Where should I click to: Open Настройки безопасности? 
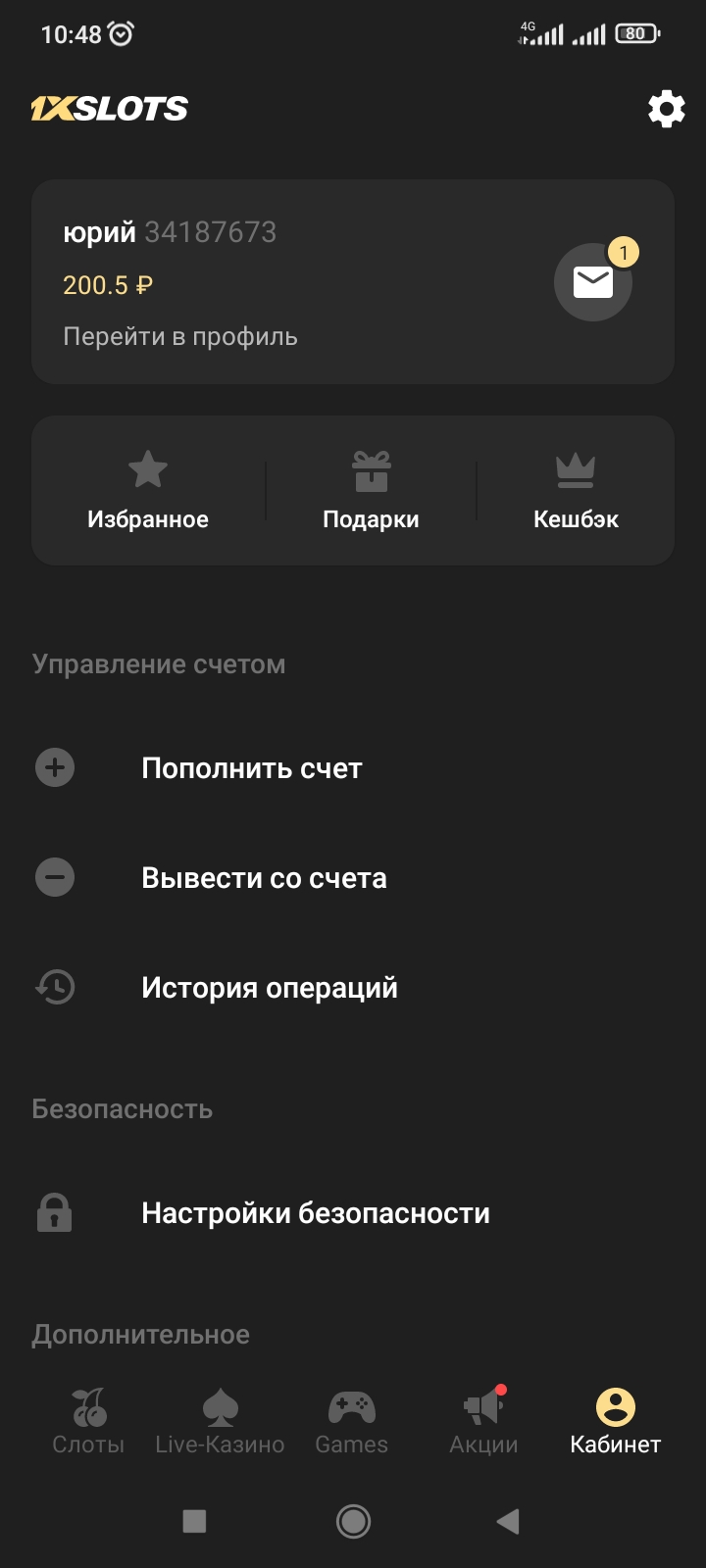click(315, 1212)
